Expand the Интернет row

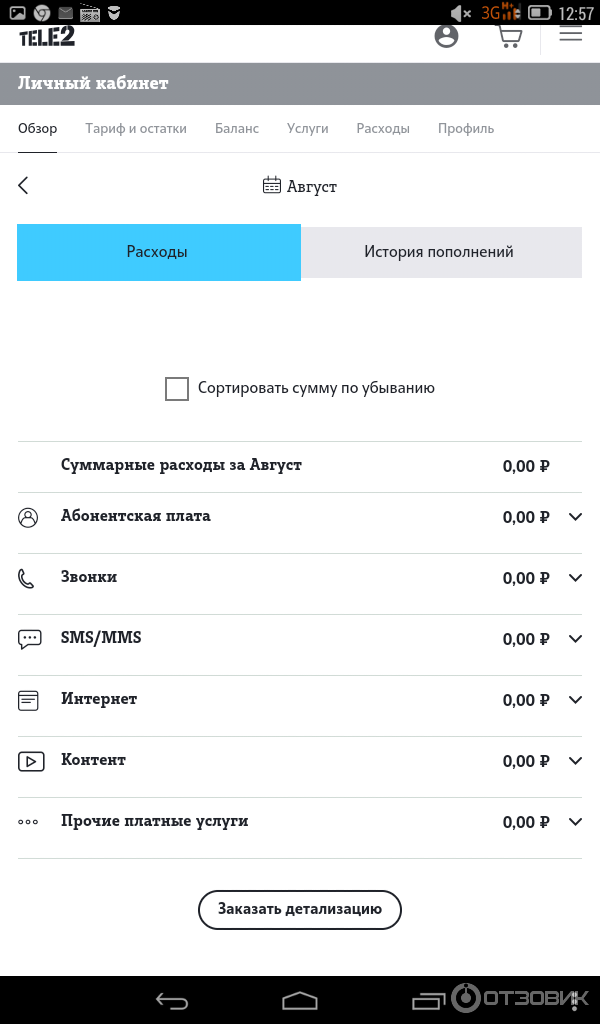pyautogui.click(x=574, y=700)
